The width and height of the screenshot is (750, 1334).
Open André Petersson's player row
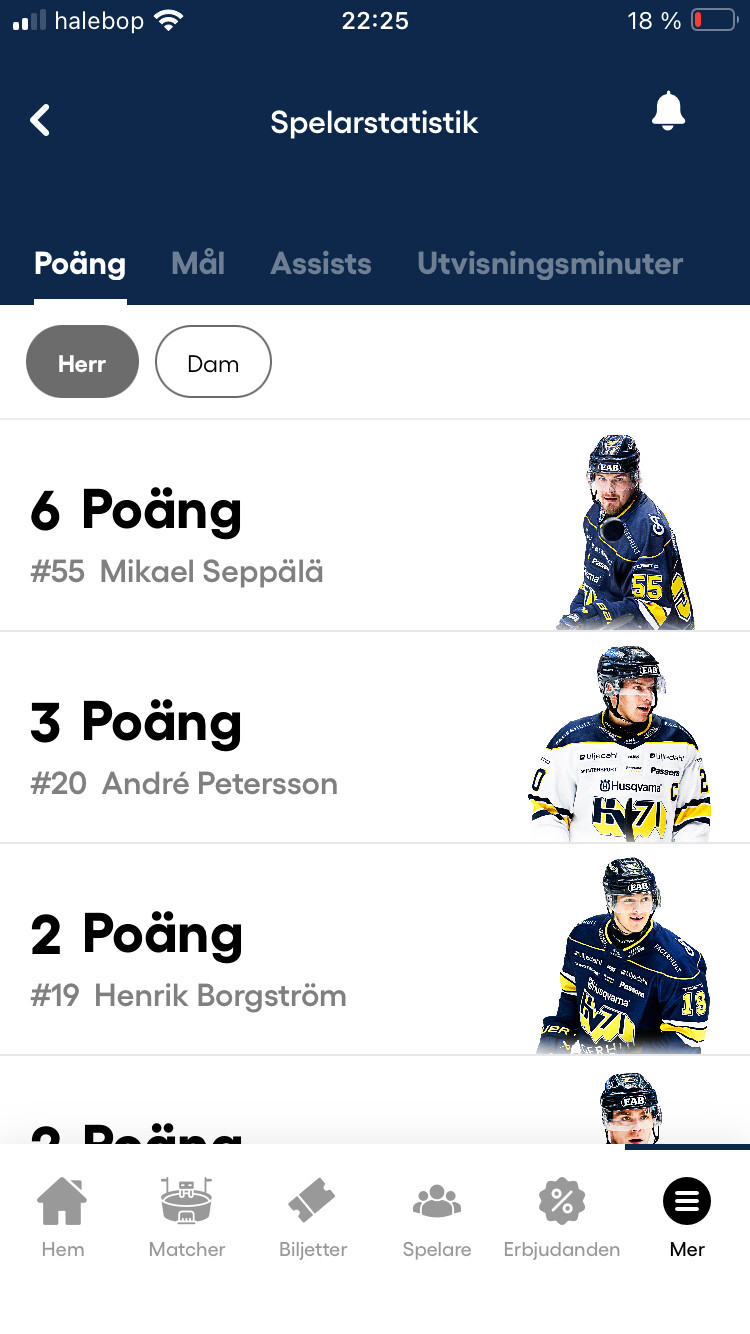pyautogui.click(x=375, y=738)
